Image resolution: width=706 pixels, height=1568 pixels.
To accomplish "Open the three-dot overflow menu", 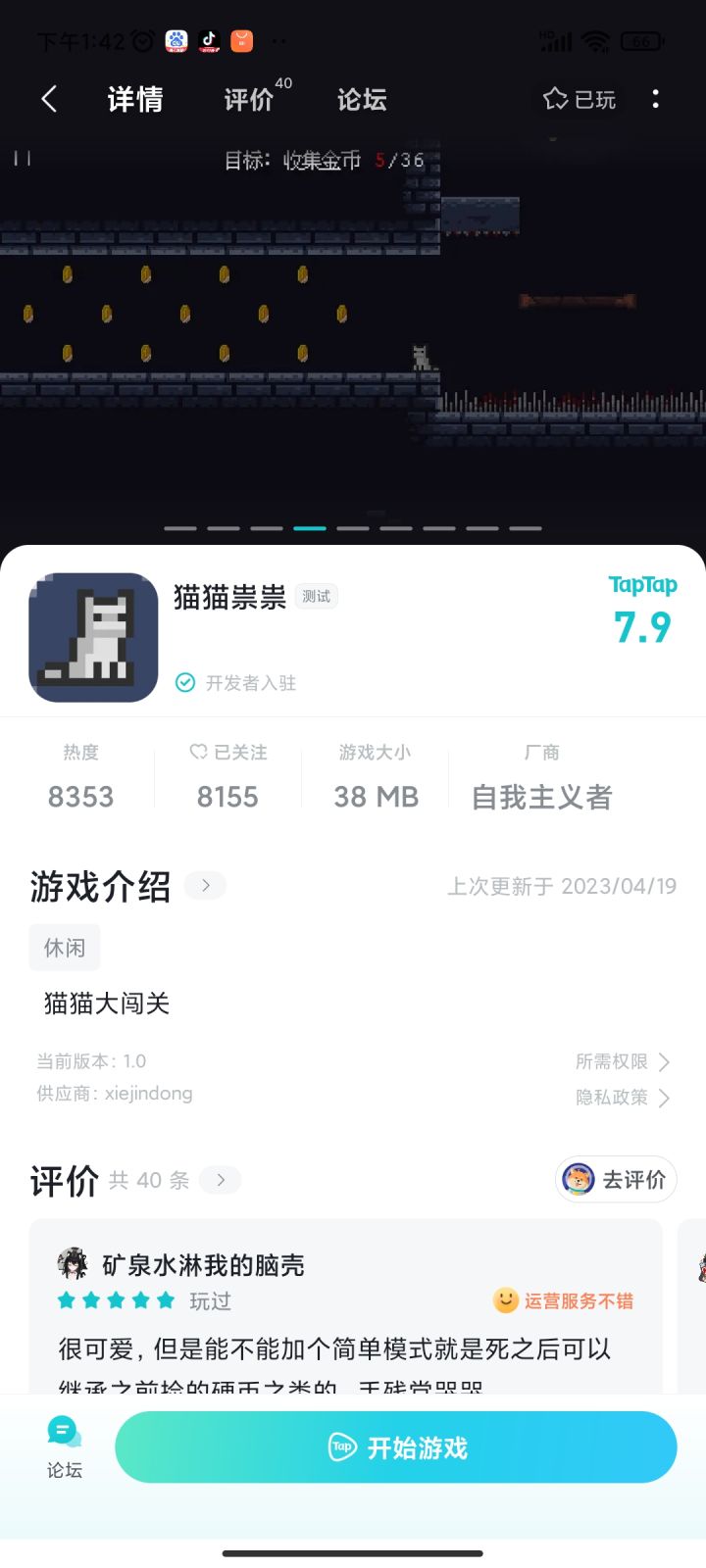I will (655, 99).
